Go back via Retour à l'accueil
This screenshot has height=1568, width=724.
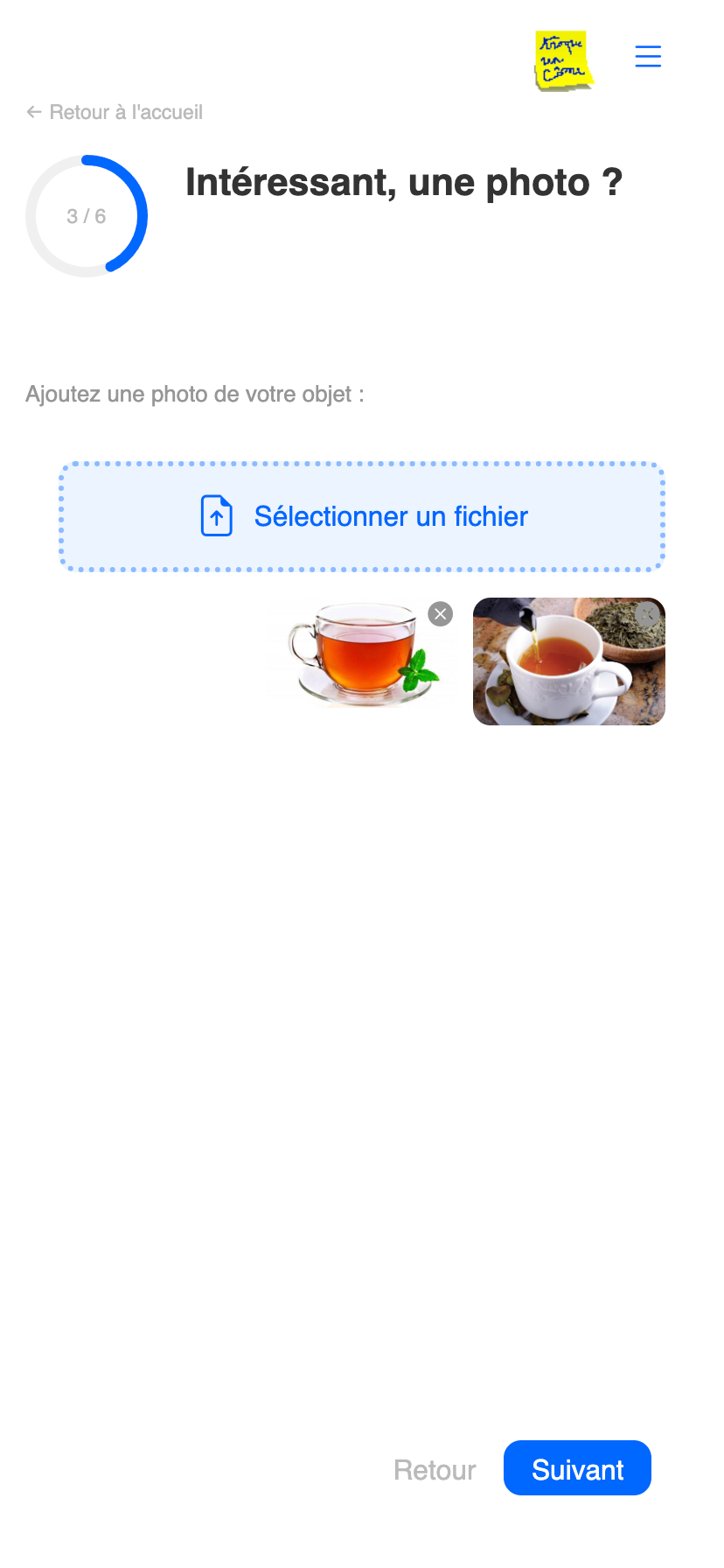[115, 112]
